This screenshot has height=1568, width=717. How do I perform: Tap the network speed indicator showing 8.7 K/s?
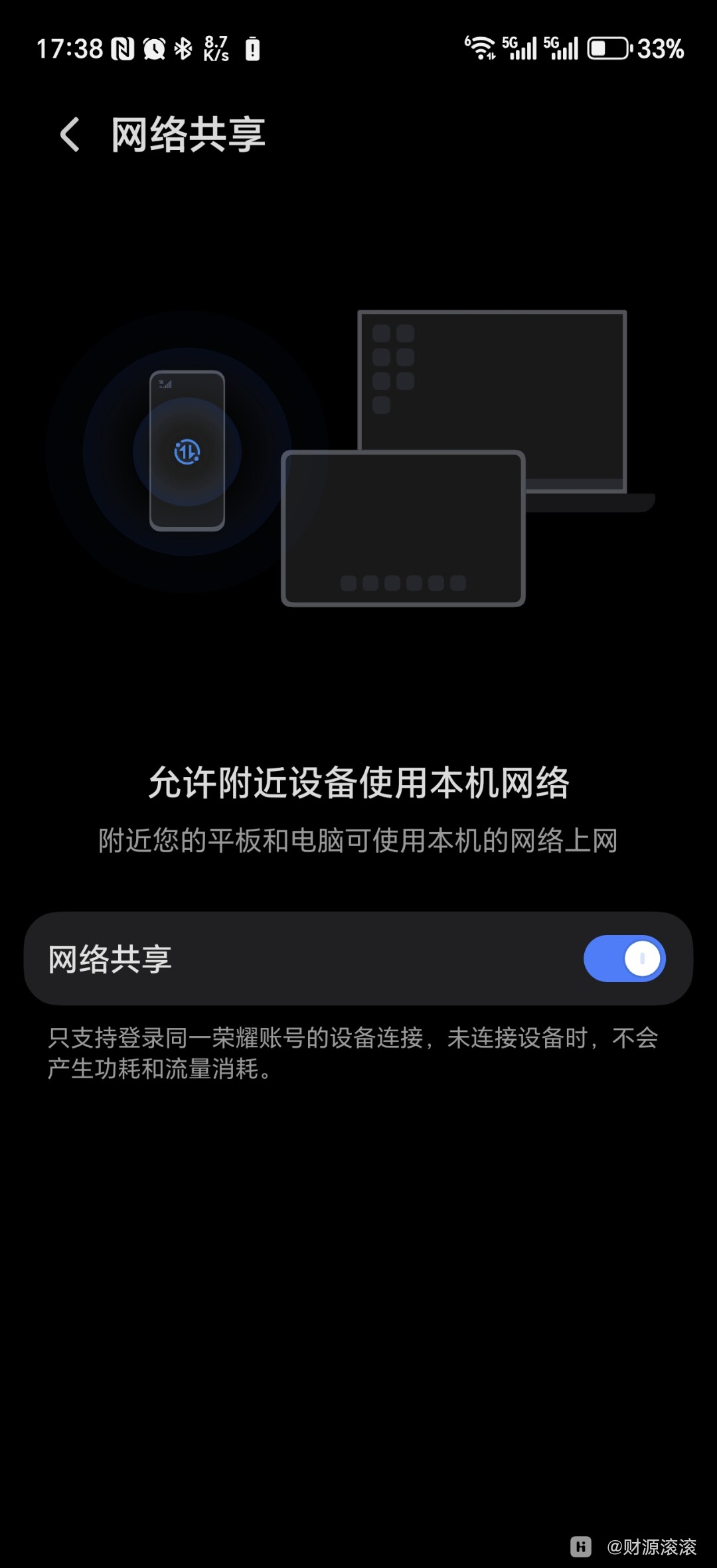click(x=216, y=48)
